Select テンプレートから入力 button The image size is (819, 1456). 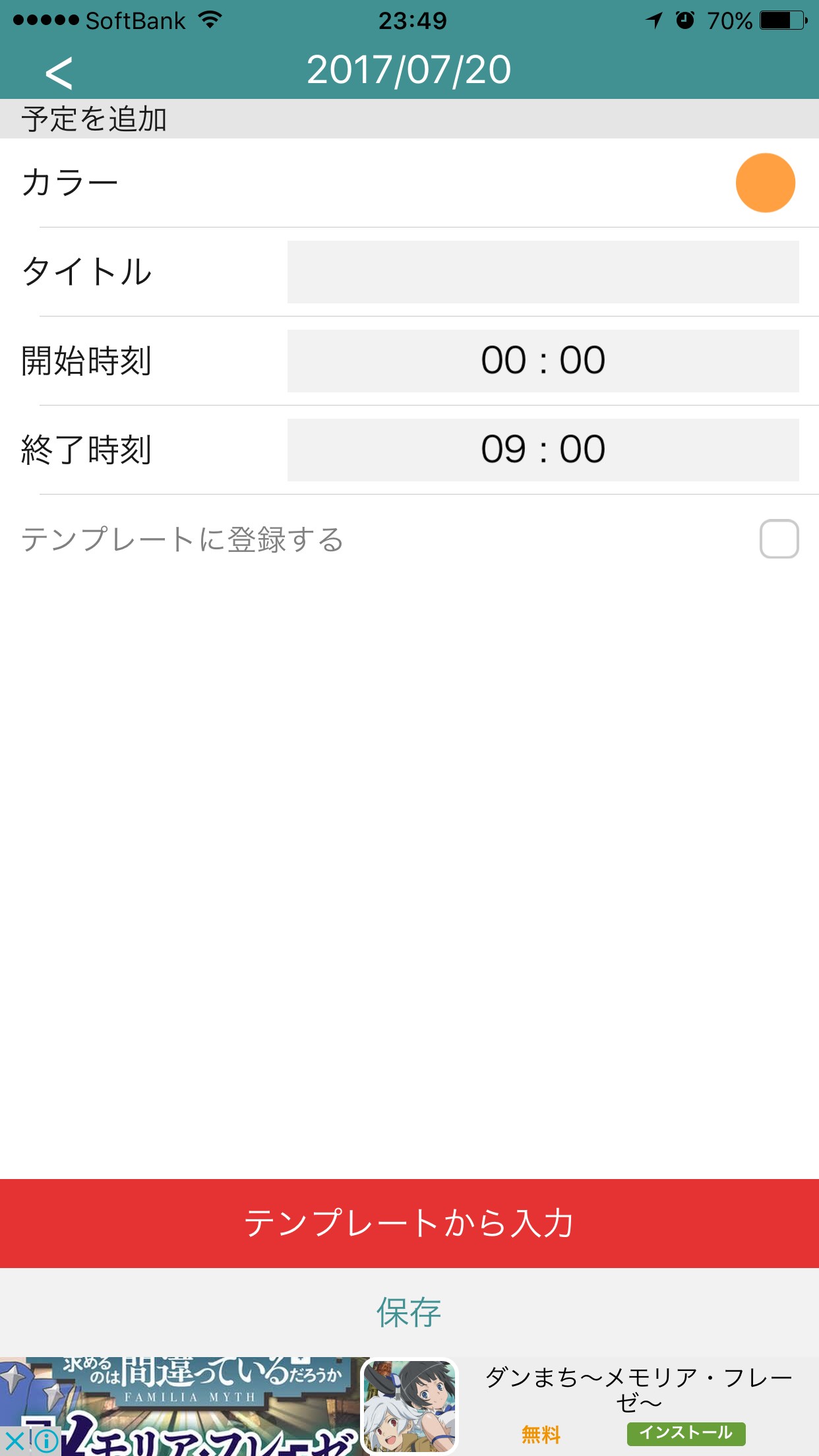coord(409,1223)
